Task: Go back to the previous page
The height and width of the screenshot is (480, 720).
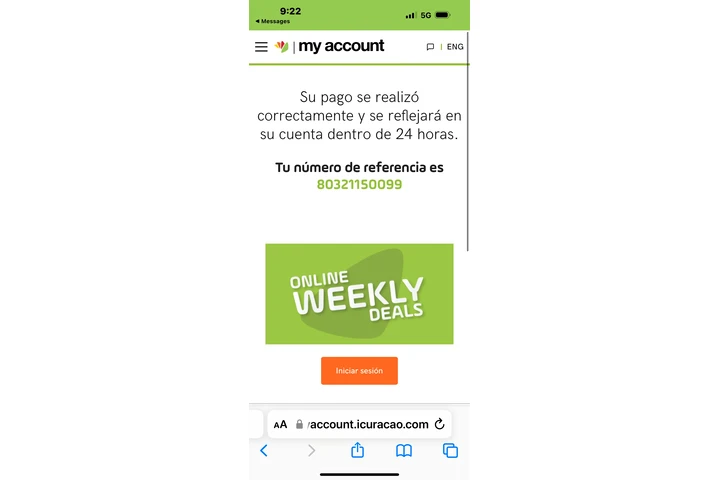Action: [x=264, y=451]
